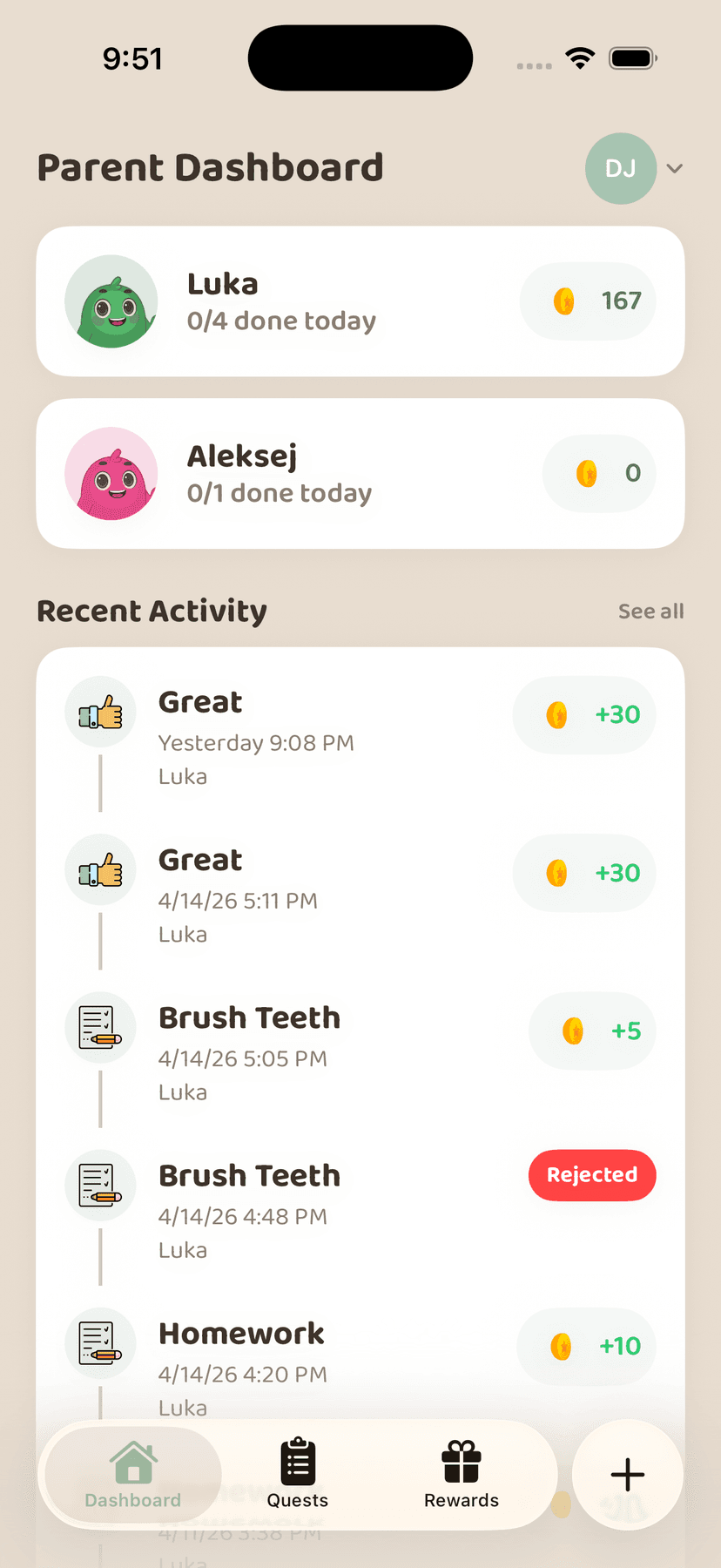Screen dimensions: 721x1568
Task: Tap Aleksej's pink monster avatar
Action: tap(111, 473)
